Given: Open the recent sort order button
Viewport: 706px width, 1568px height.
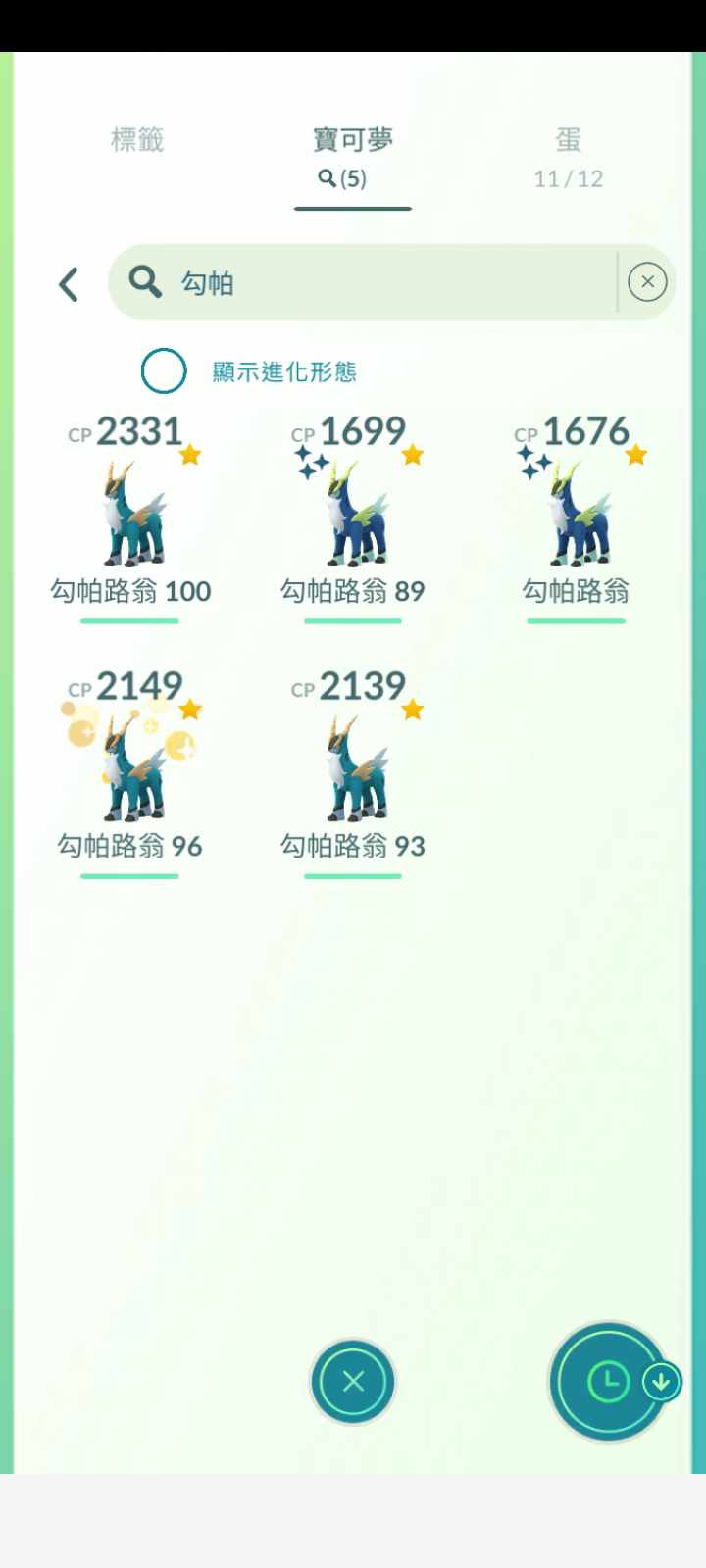Looking at the screenshot, I should 610,1382.
